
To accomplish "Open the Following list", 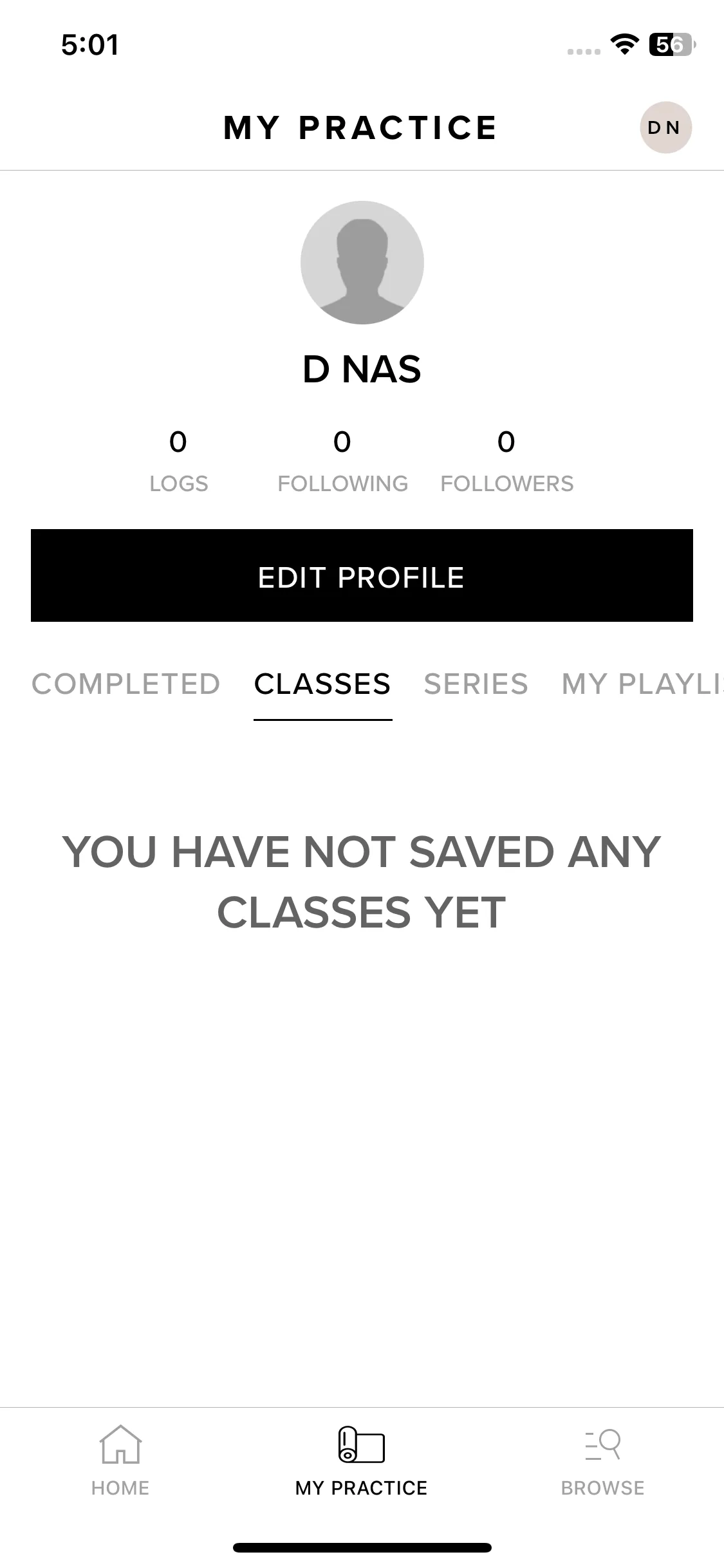I will point(342,461).
